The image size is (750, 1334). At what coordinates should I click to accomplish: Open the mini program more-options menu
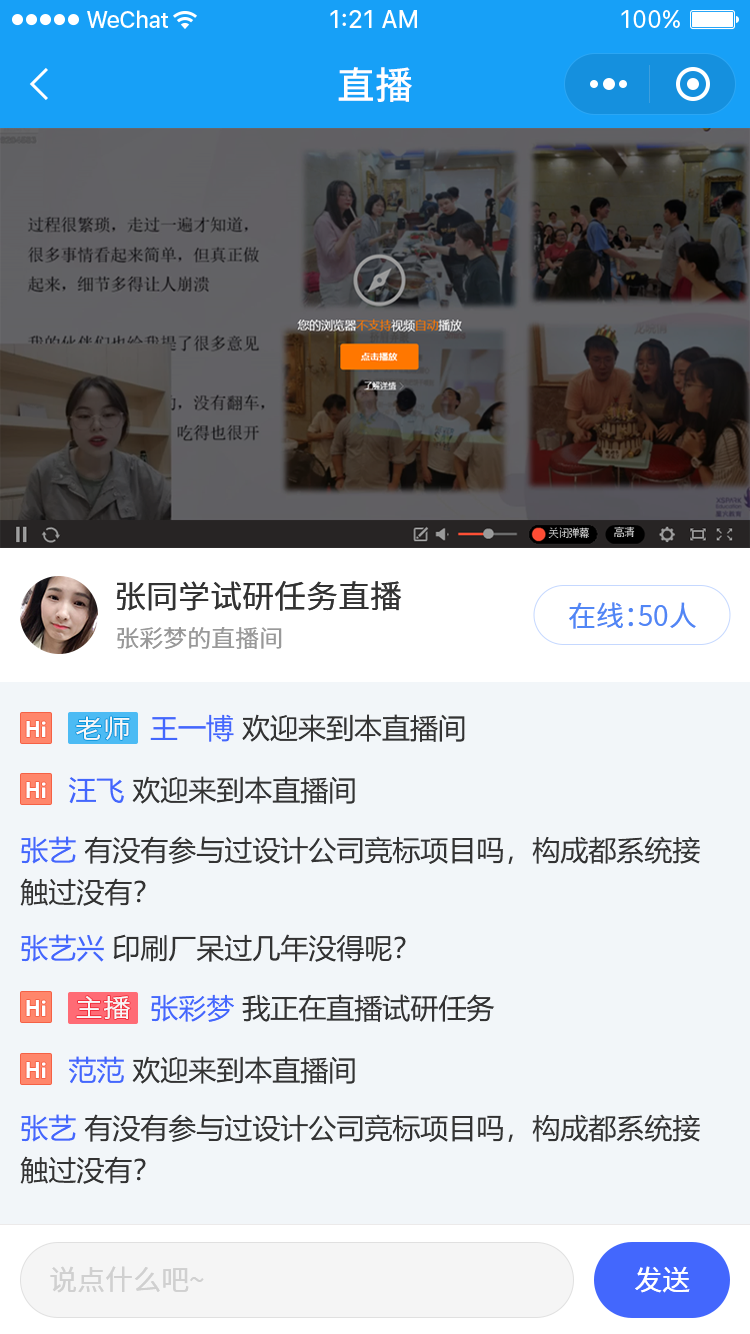pos(608,84)
